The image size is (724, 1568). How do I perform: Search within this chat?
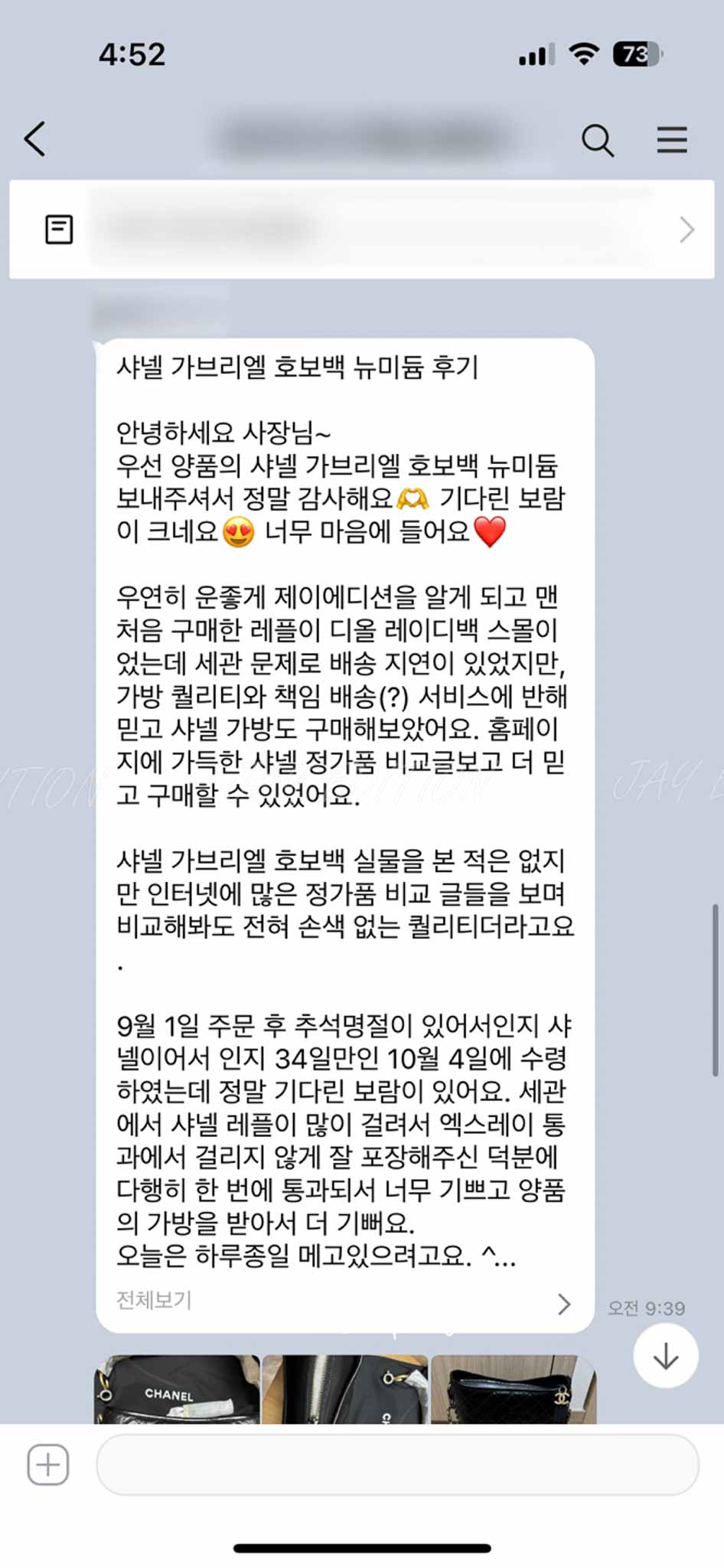pyautogui.click(x=597, y=140)
